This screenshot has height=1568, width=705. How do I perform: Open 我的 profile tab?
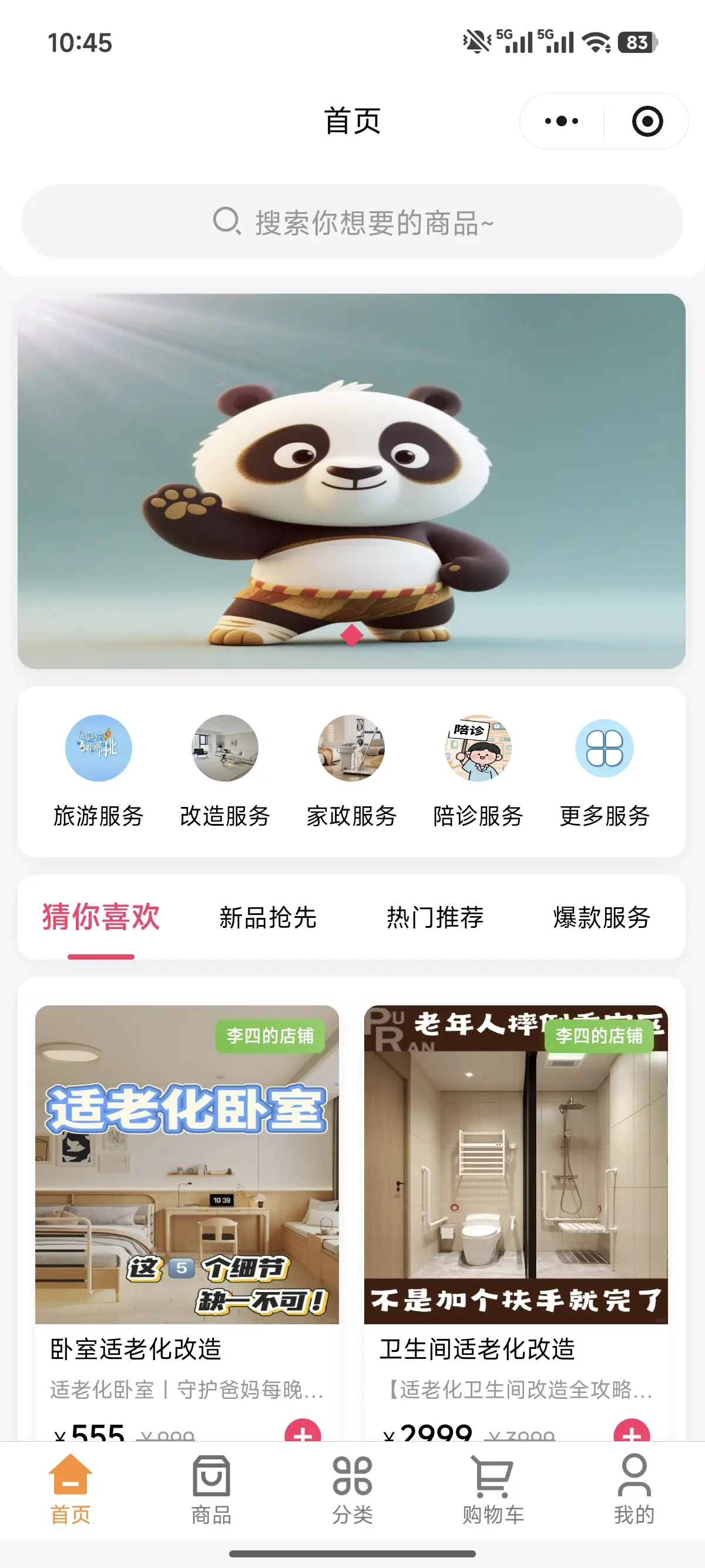(x=634, y=1488)
